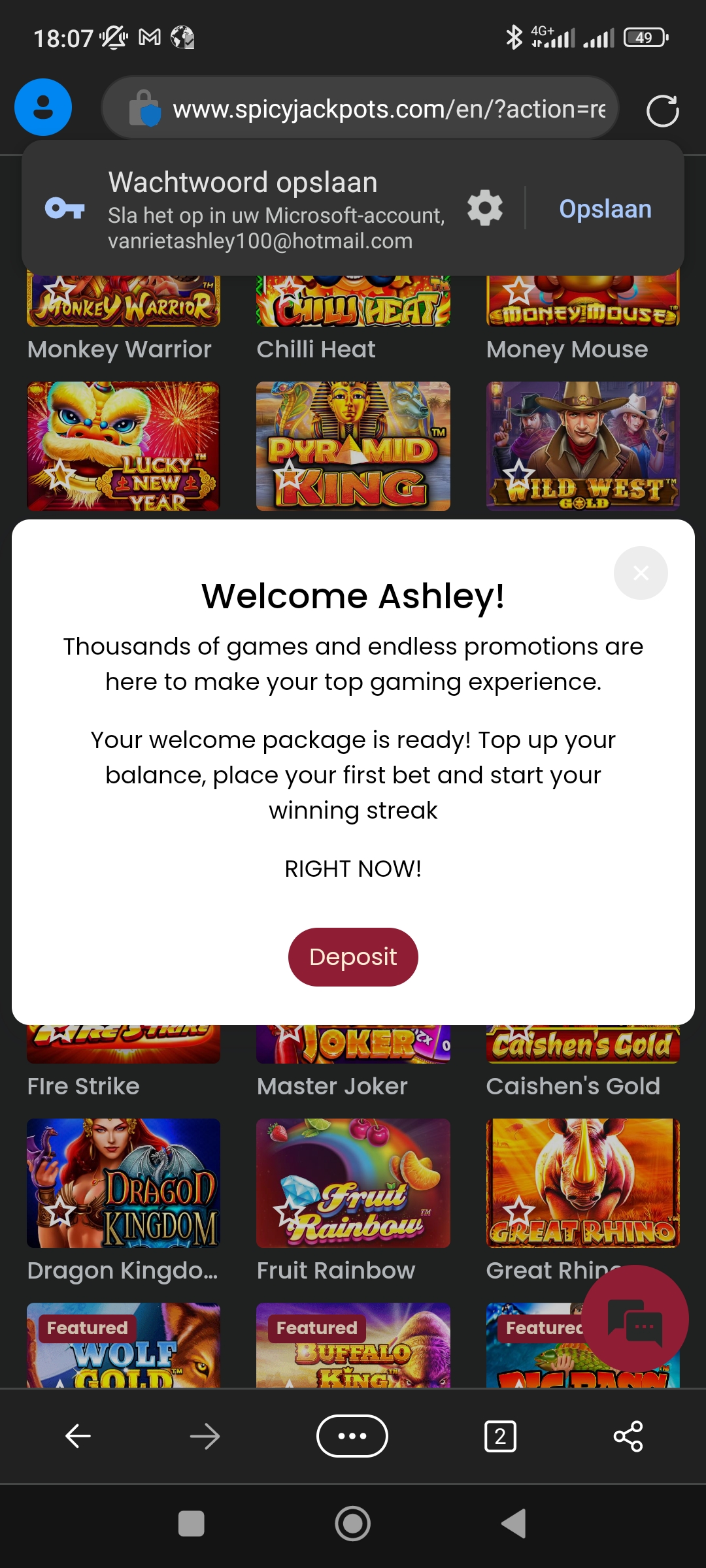706x1568 pixels.
Task: Save password with Opslaan
Action: click(x=605, y=209)
